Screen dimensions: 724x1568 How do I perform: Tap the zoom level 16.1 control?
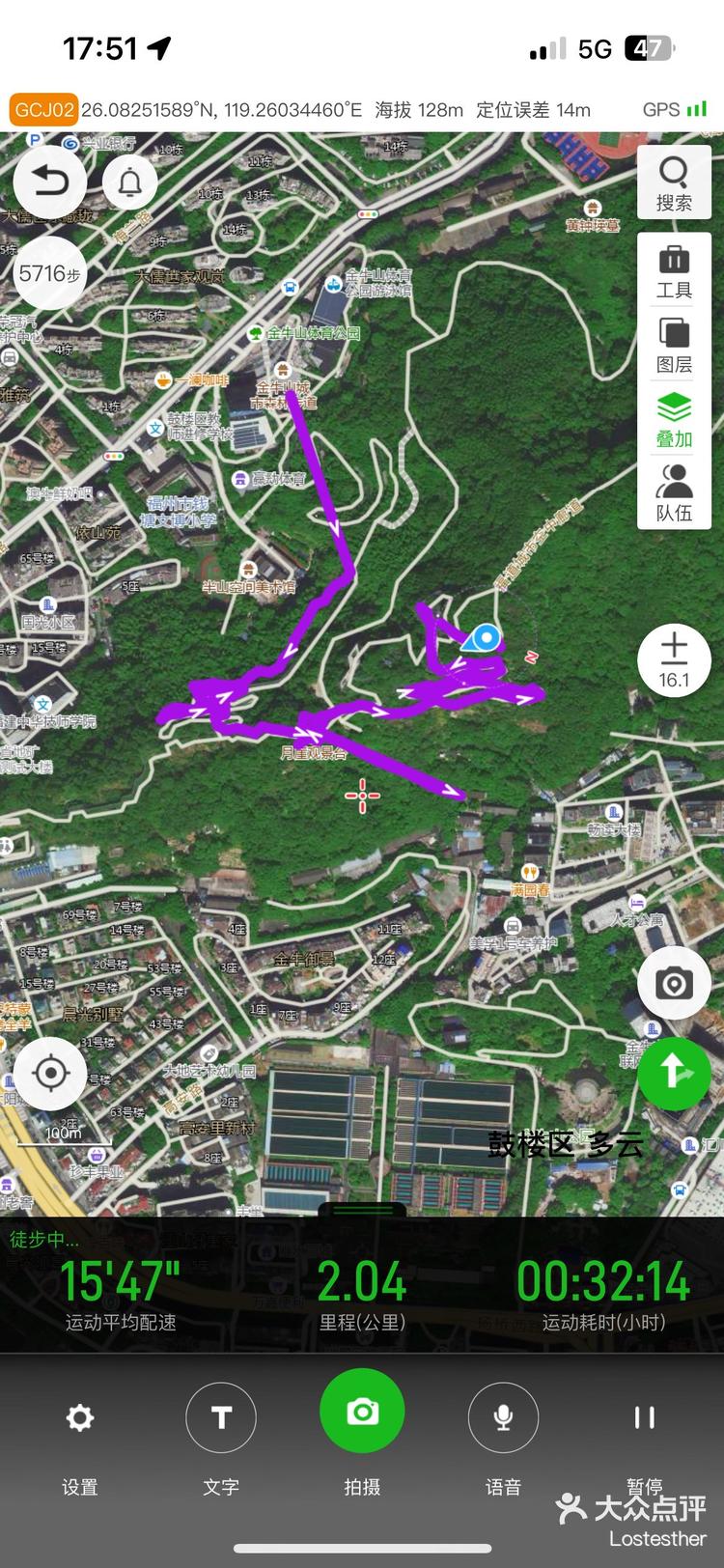pos(674,660)
